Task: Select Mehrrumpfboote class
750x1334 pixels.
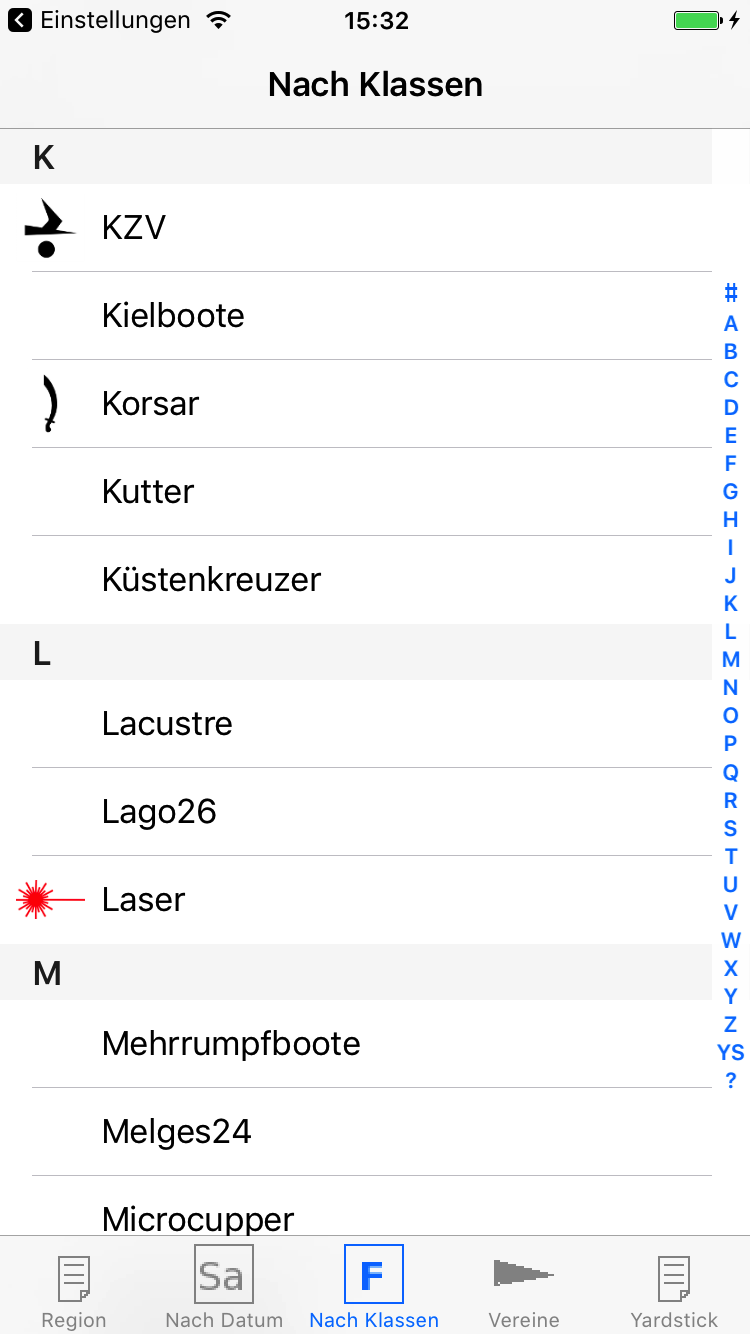Action: (x=356, y=1044)
